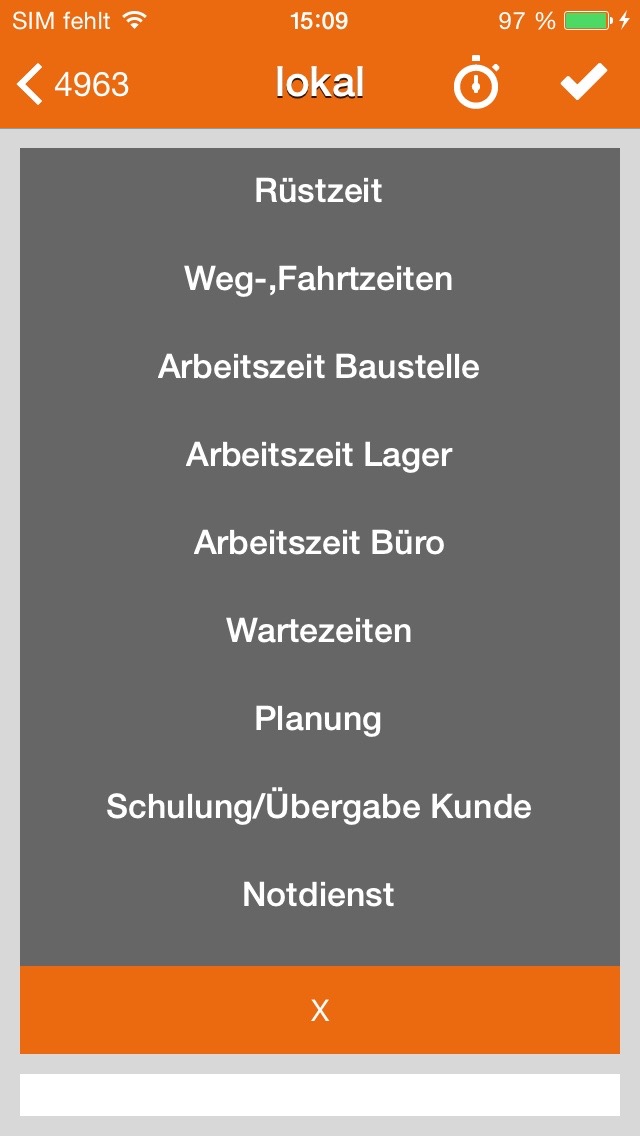Choose Weg-,Fahrtzeiten
Viewport: 640px width, 1136px height.
[x=319, y=279]
